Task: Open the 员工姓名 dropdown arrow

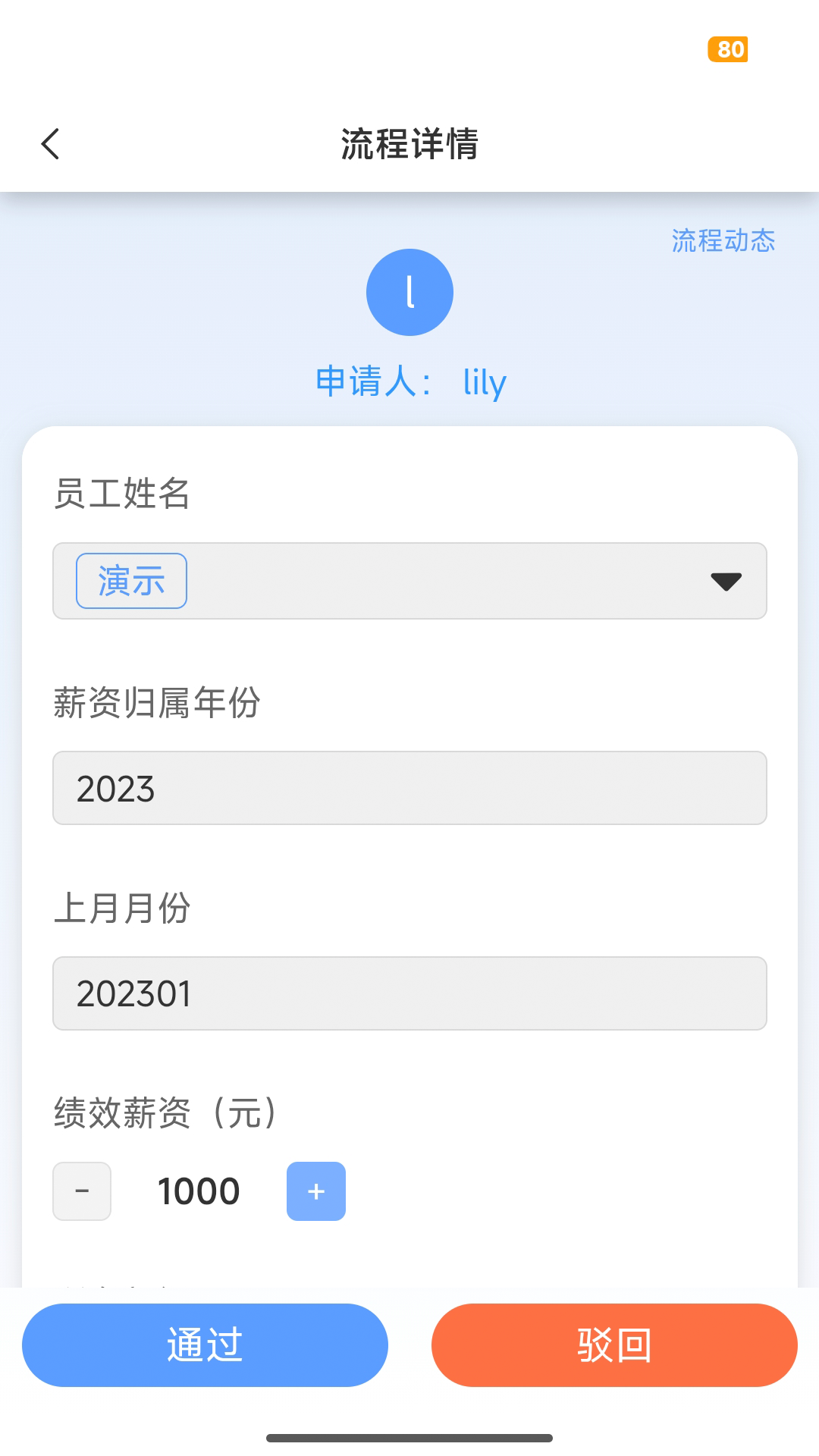Action: click(x=726, y=581)
